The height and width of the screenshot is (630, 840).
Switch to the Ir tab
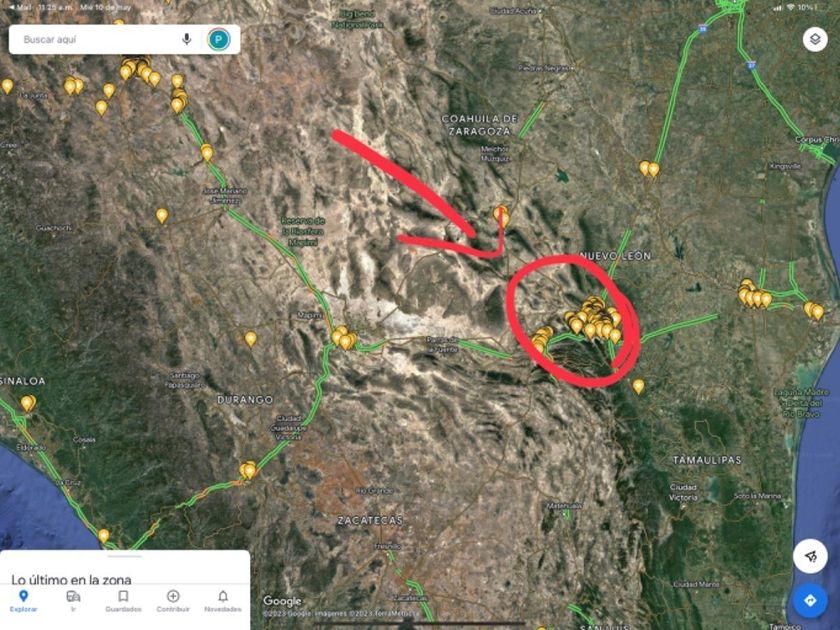[73, 601]
